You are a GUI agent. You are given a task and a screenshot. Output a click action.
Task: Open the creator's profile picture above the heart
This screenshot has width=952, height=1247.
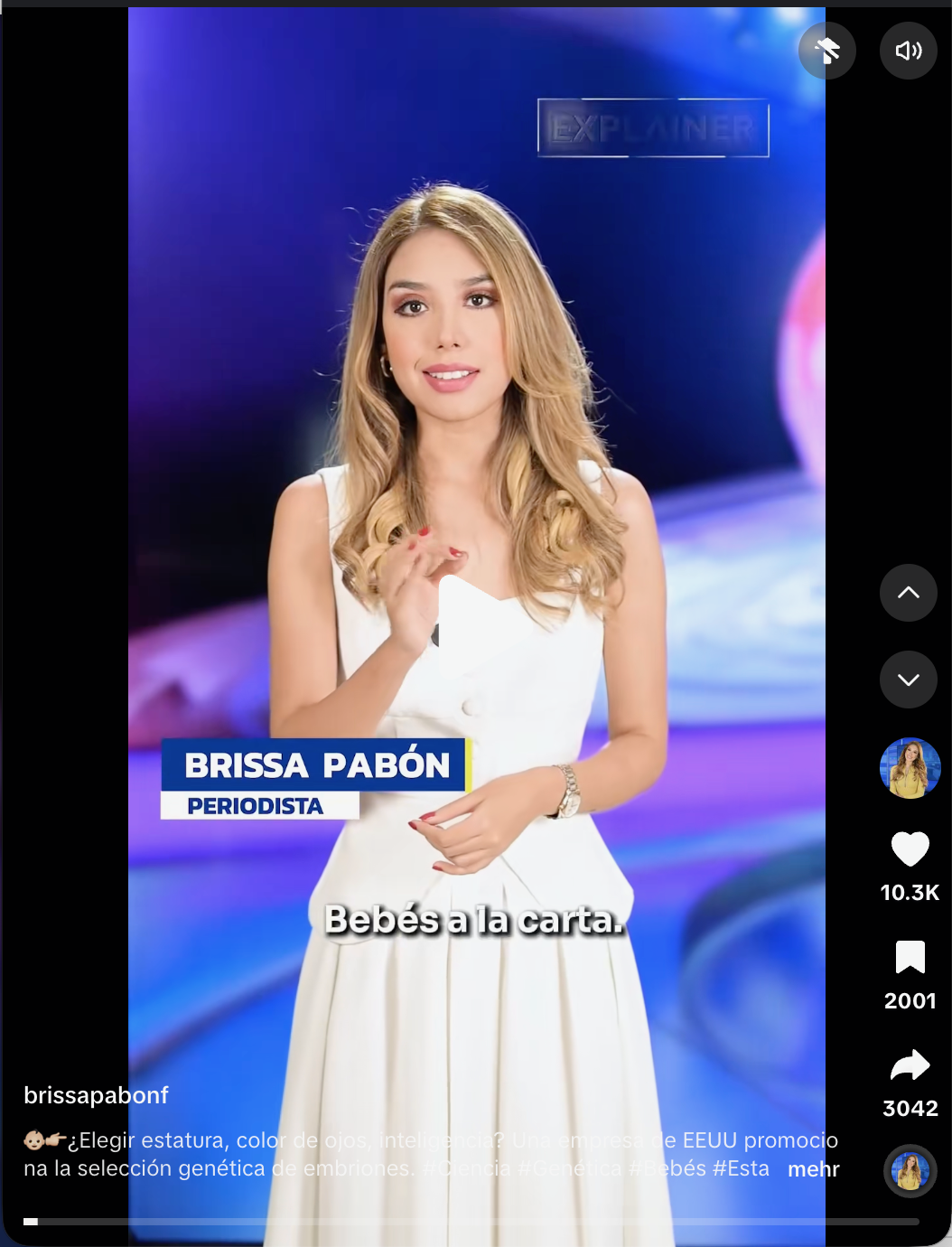tap(910, 768)
